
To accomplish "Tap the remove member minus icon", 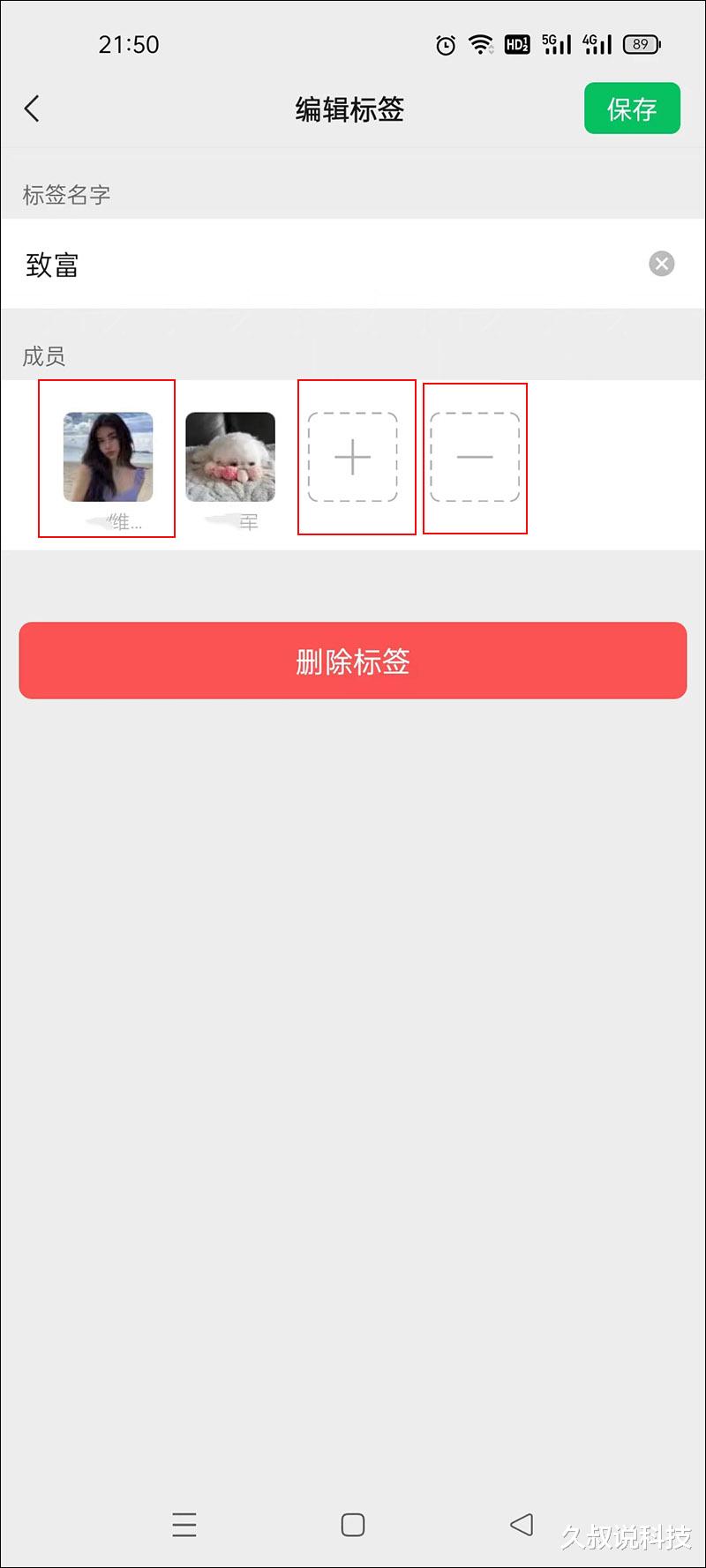I will click(474, 458).
